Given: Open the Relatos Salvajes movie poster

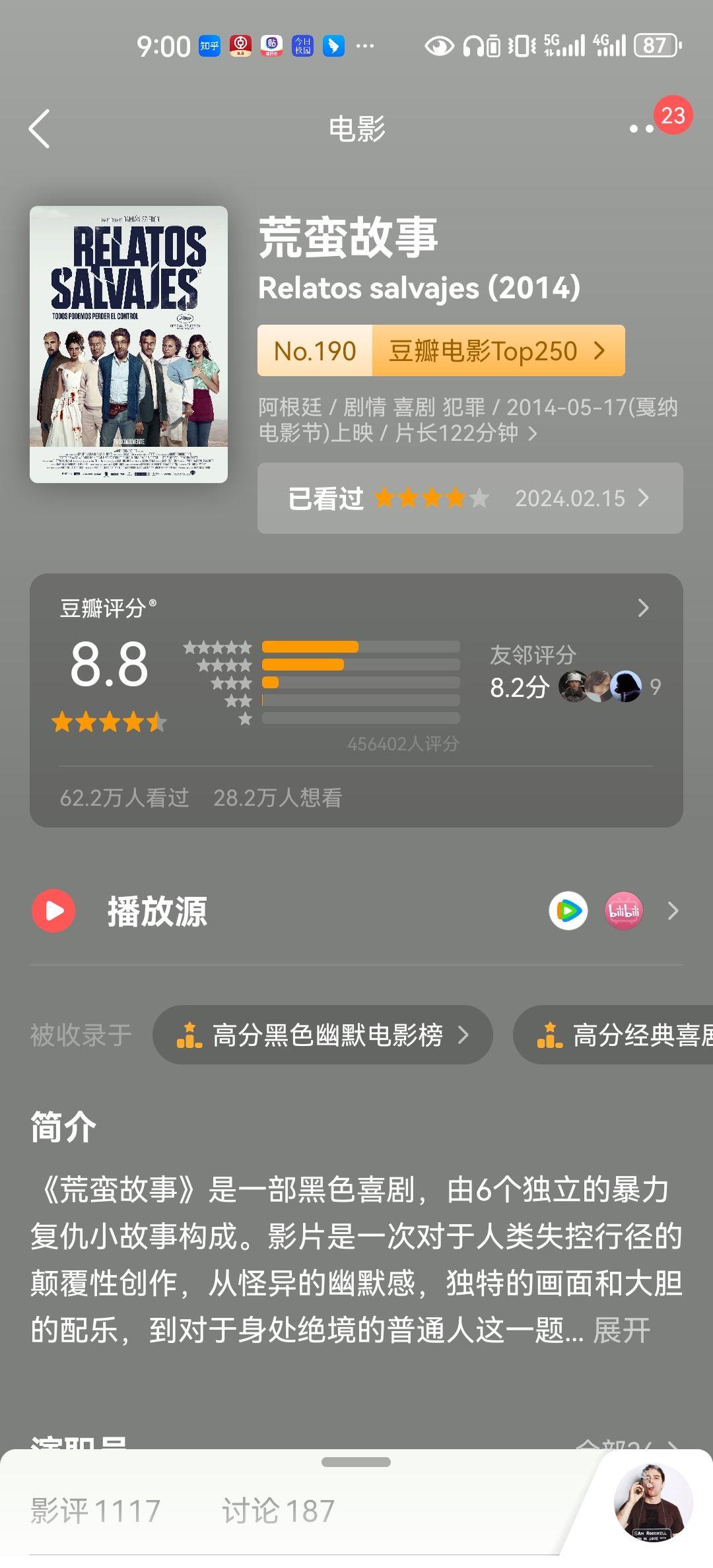Looking at the screenshot, I should 129,346.
